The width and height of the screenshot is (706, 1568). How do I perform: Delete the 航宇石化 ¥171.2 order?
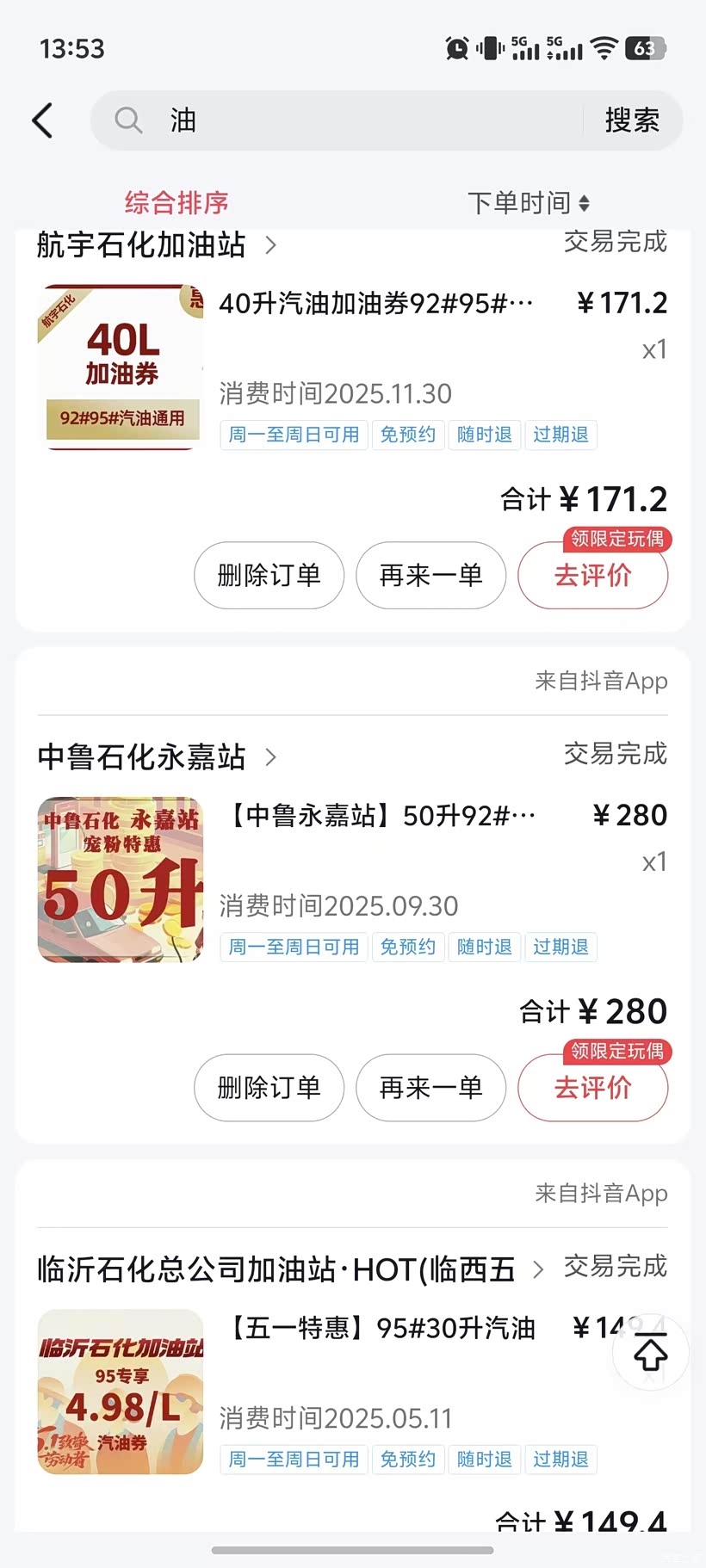point(269,575)
